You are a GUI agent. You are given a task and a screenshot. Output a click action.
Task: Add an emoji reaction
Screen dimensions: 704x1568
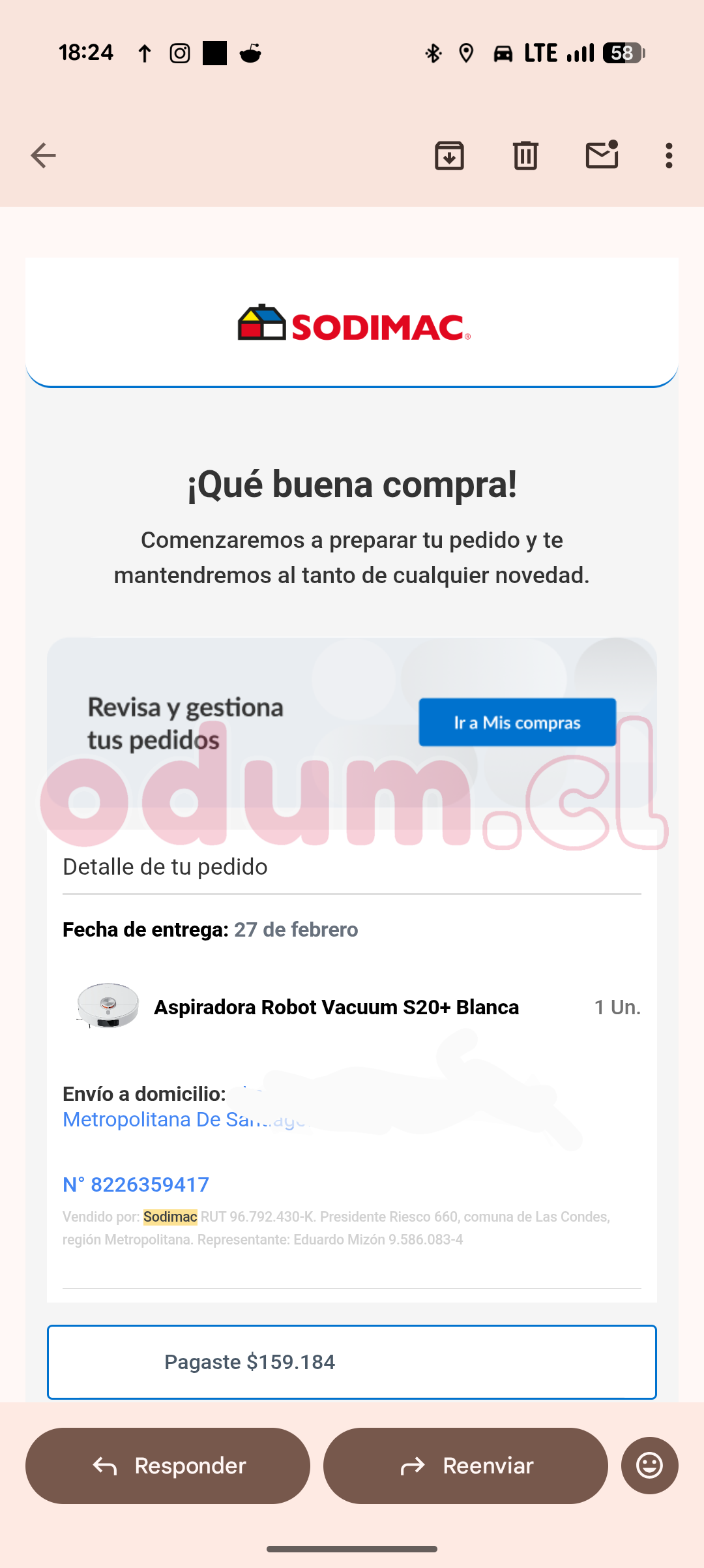tap(649, 1466)
